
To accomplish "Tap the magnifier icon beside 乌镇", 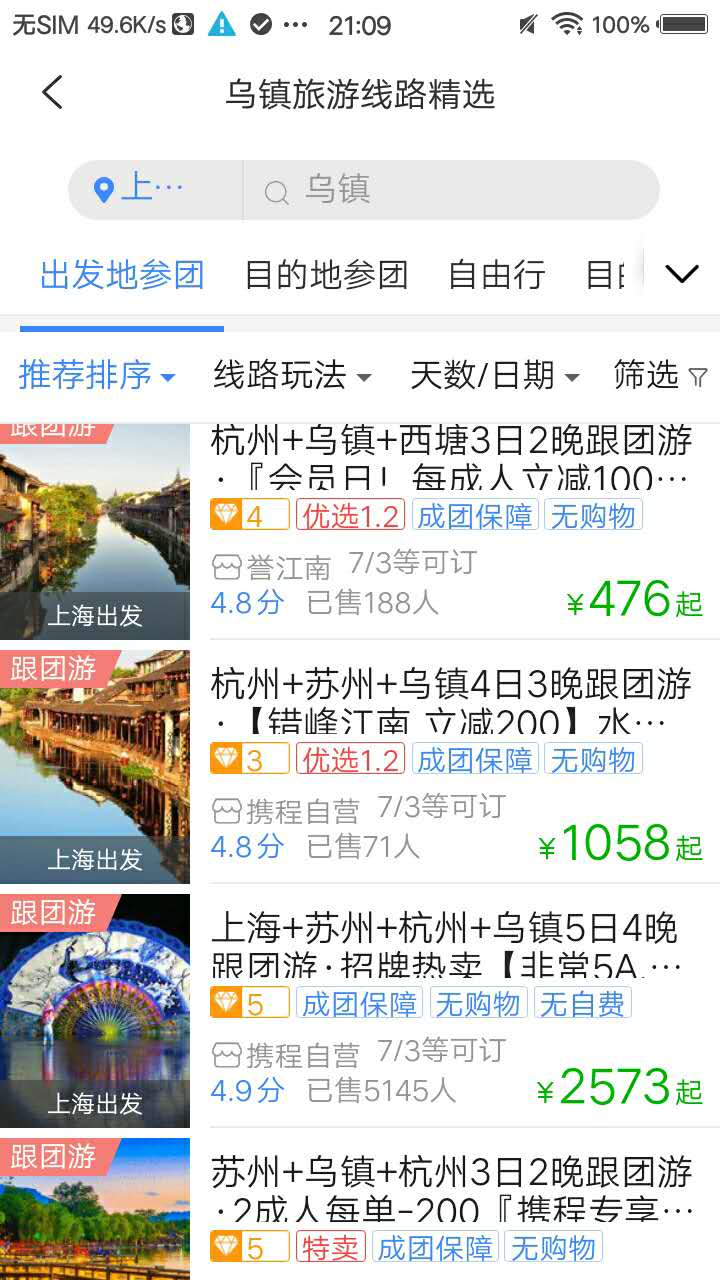I will (276, 189).
